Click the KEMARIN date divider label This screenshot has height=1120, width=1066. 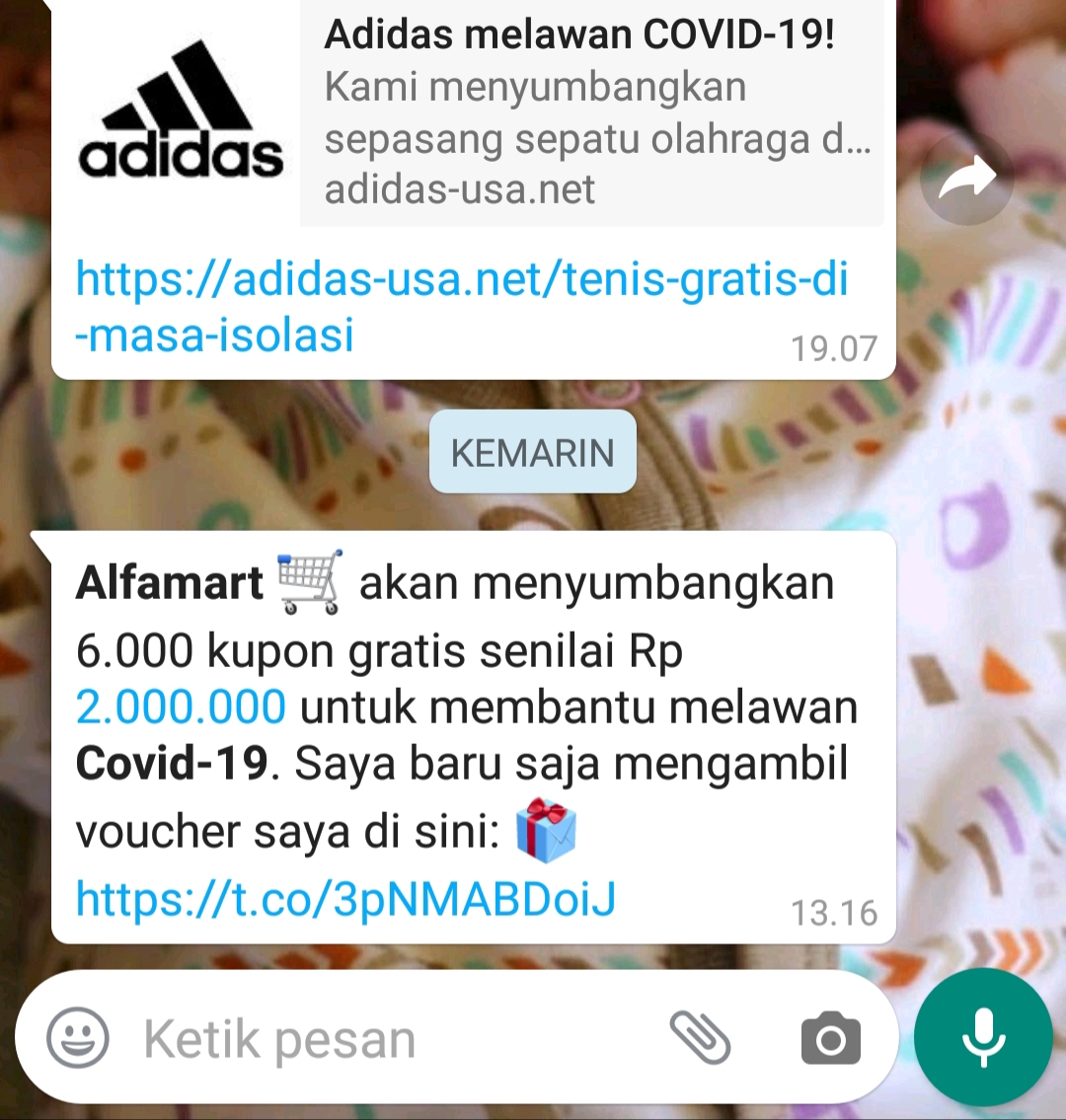[x=532, y=451]
